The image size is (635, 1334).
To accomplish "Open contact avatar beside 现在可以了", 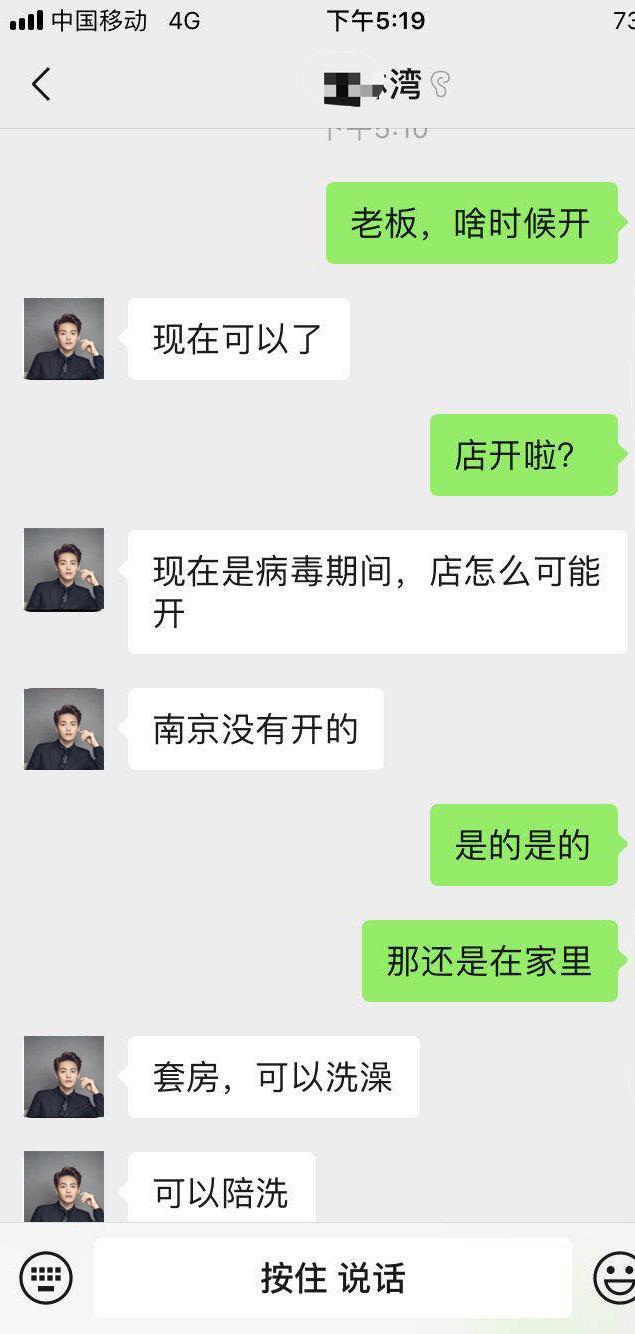I will coord(64,339).
